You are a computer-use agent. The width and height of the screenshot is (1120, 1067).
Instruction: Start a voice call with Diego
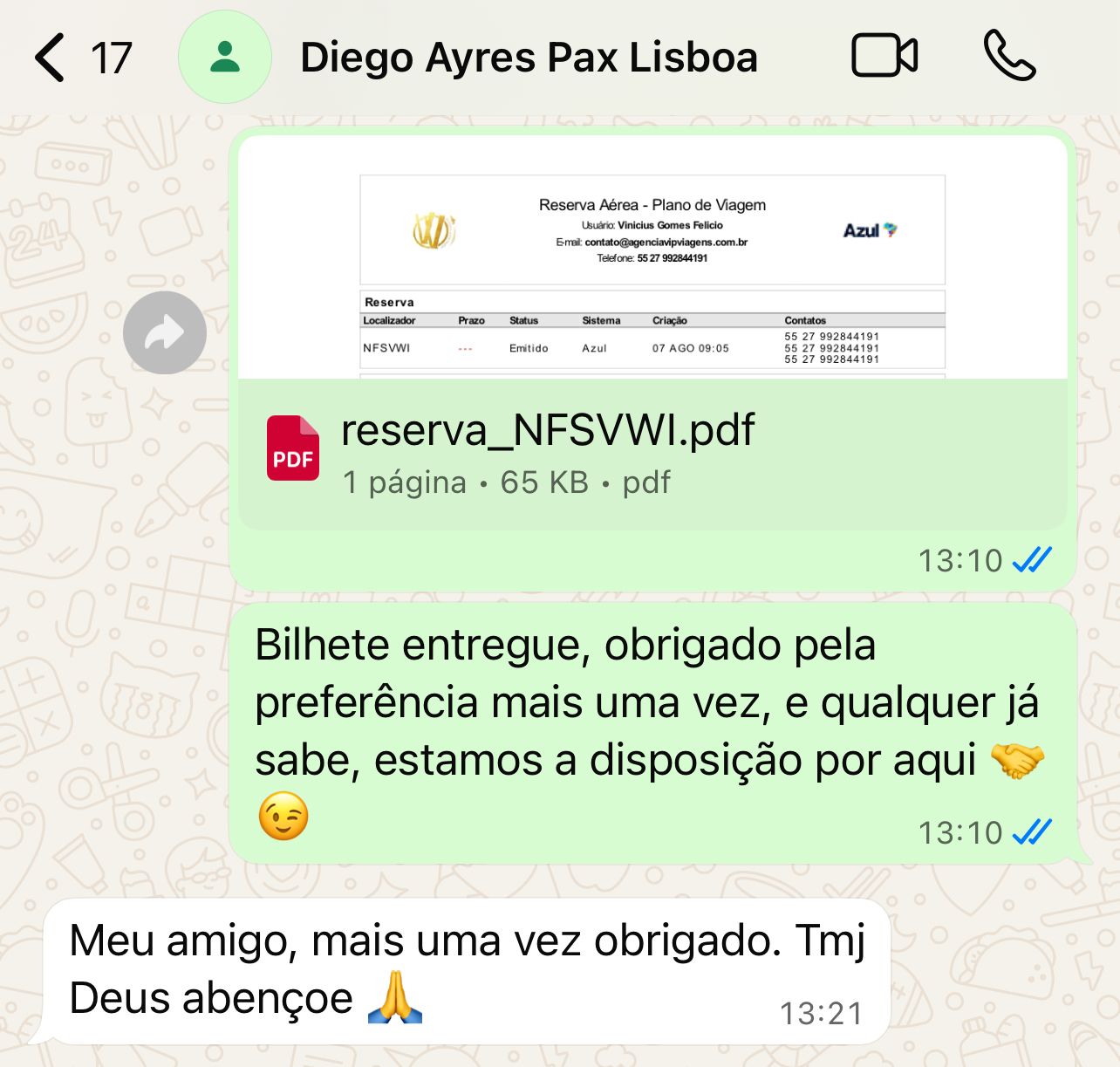1009,57
